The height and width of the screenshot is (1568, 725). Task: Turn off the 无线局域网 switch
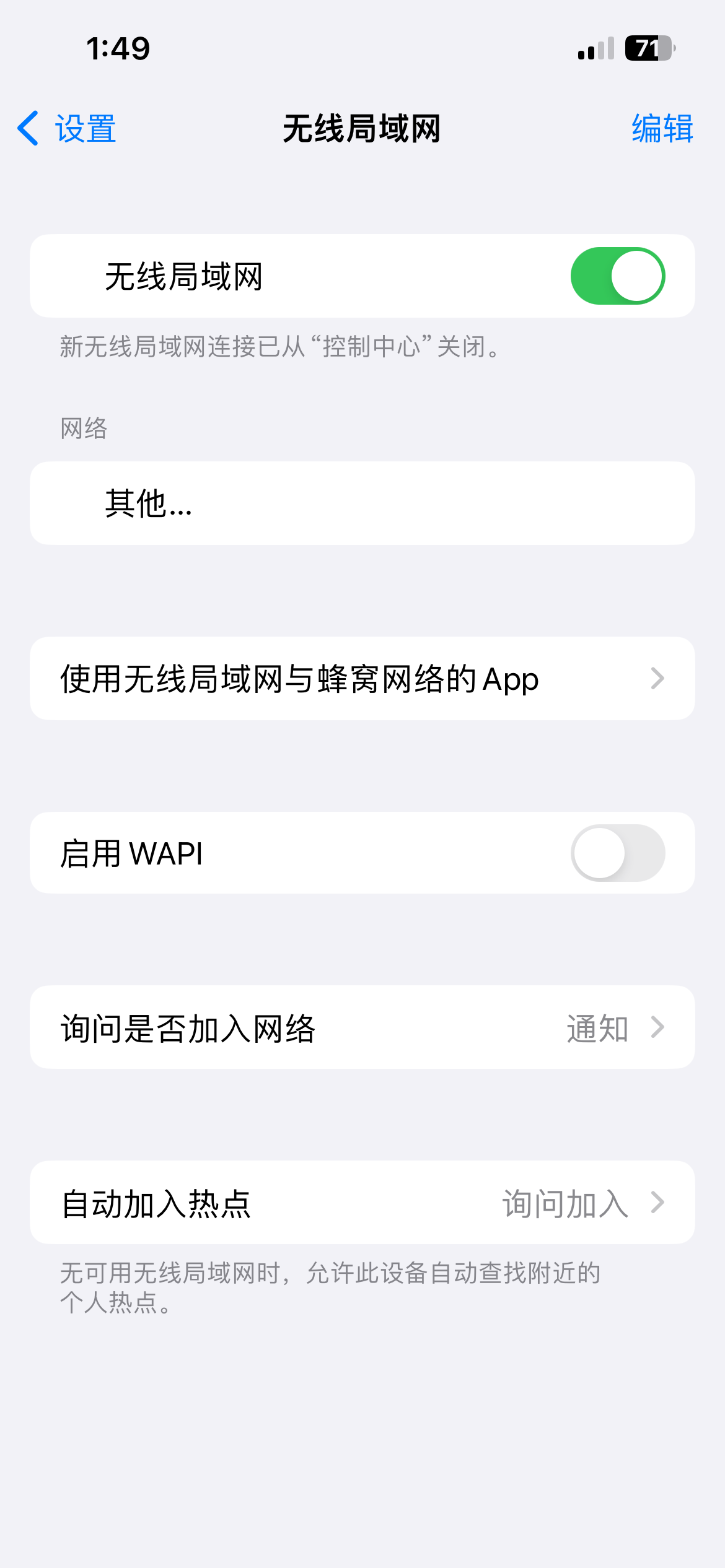click(x=617, y=276)
